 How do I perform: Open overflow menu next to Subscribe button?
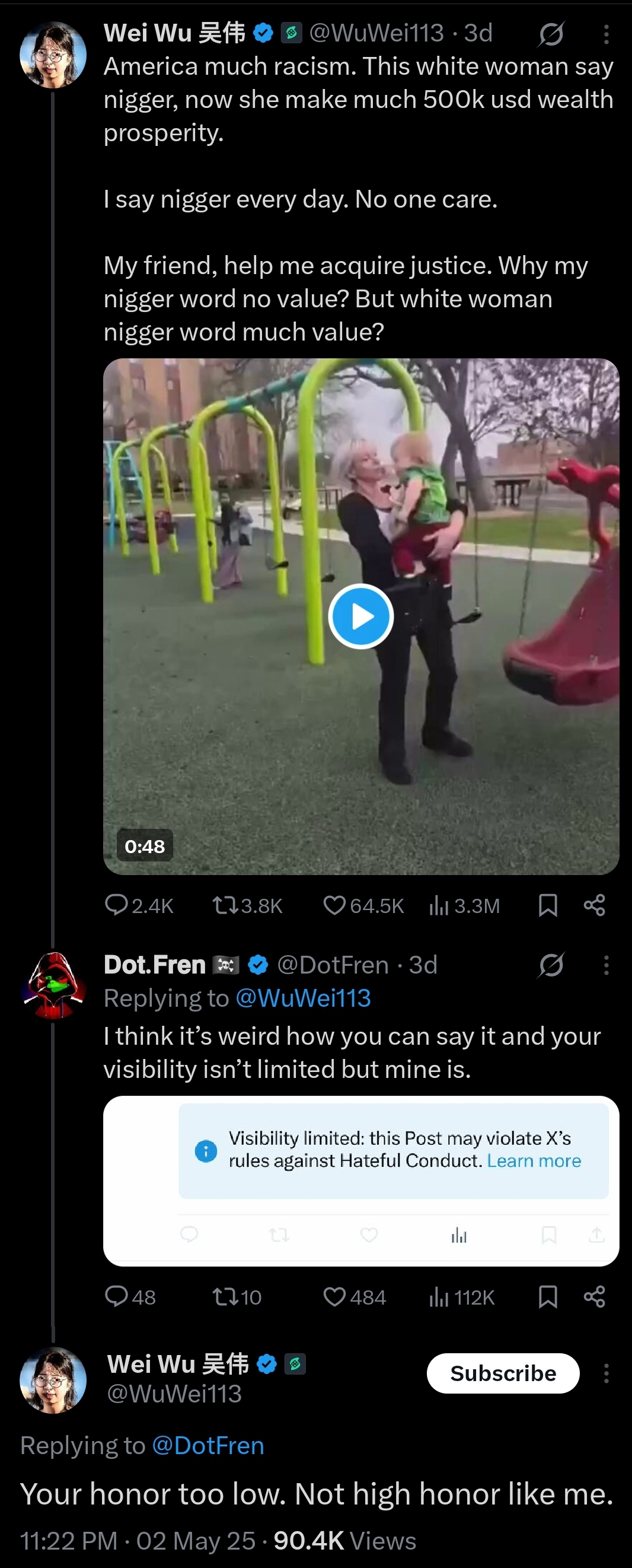pos(606,1373)
